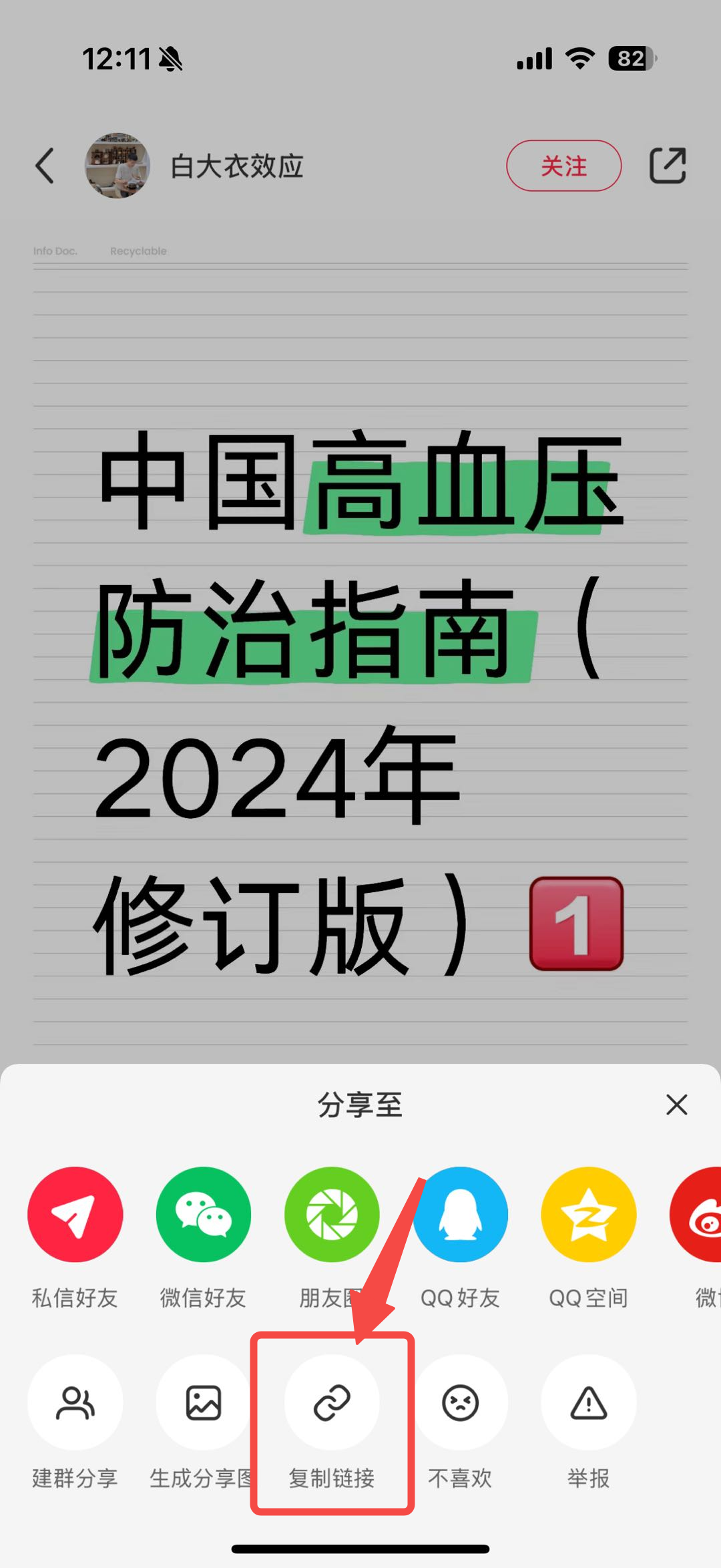This screenshot has height=1568, width=721.
Task: Share to QQ好友
Action: pyautogui.click(x=461, y=1214)
